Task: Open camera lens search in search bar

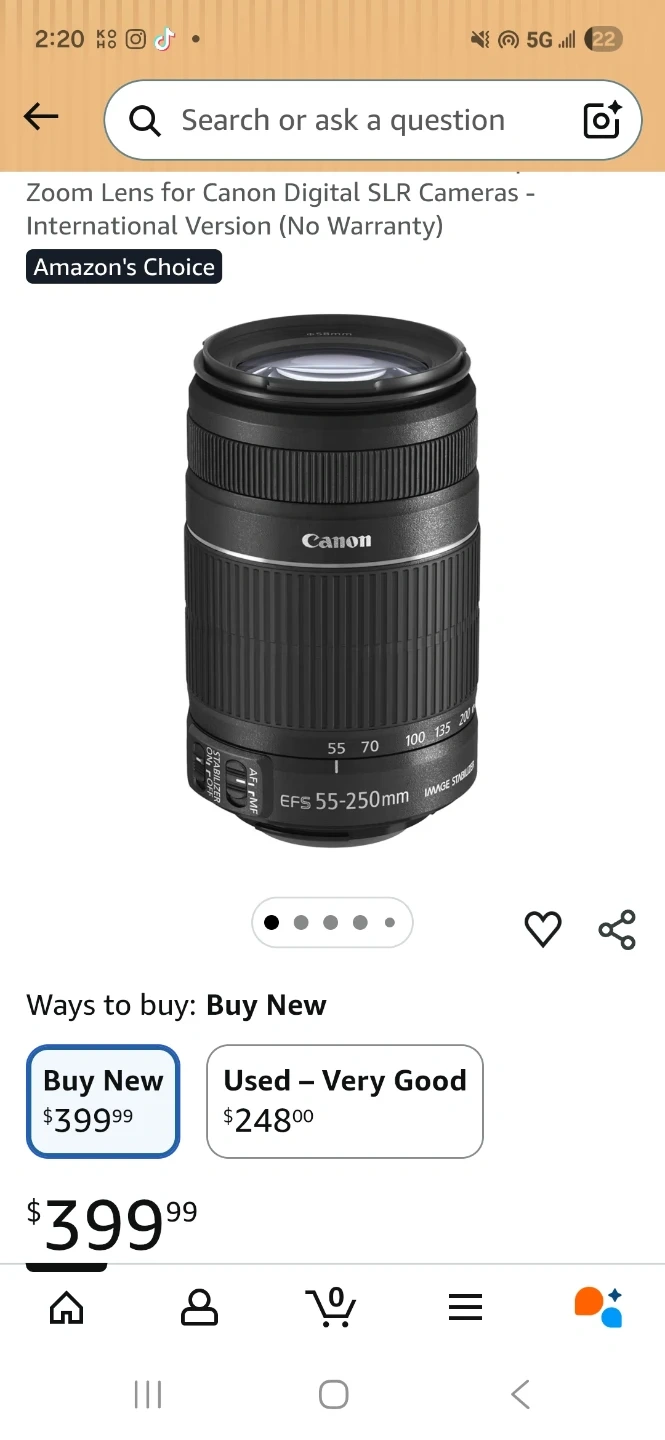Action: pos(602,121)
